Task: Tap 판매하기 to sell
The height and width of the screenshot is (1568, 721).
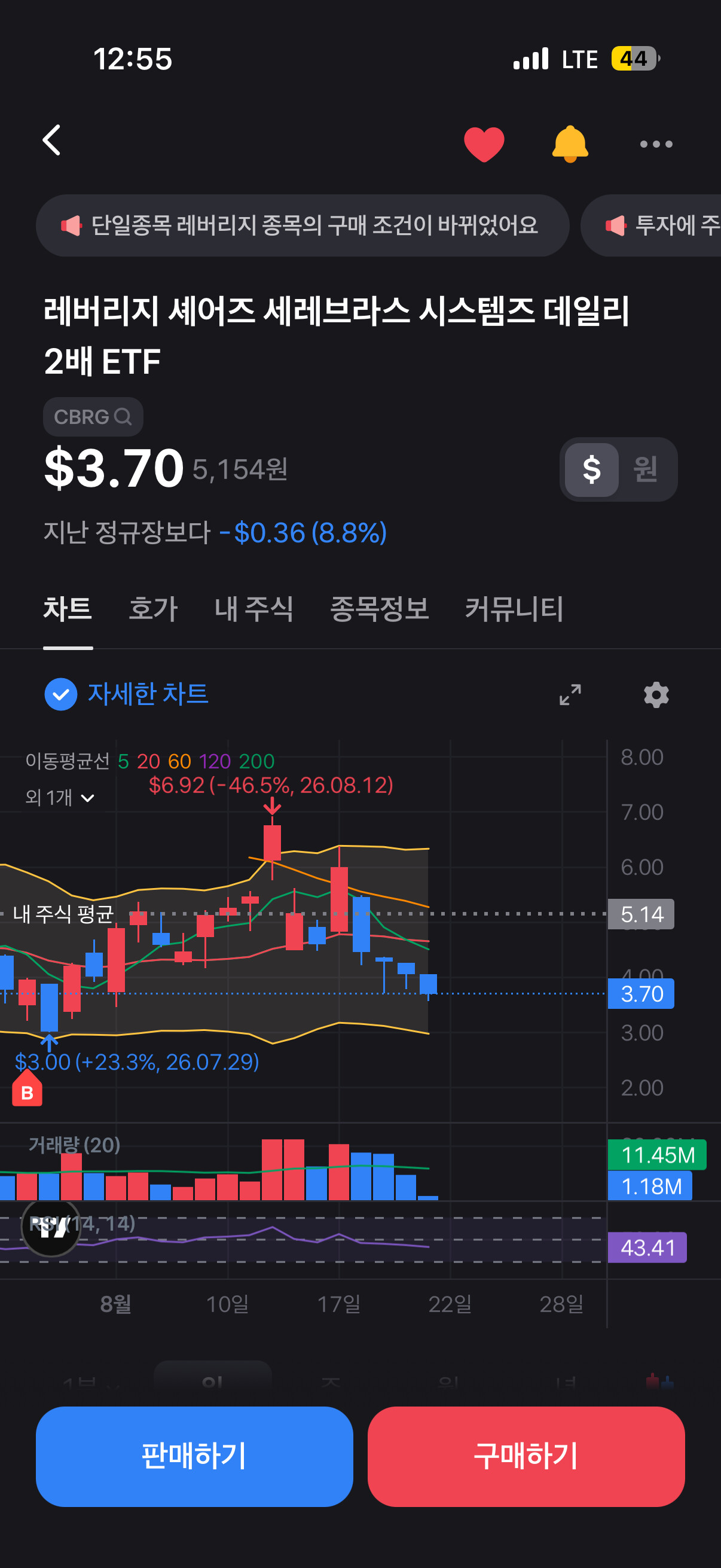Action: coord(194,1456)
